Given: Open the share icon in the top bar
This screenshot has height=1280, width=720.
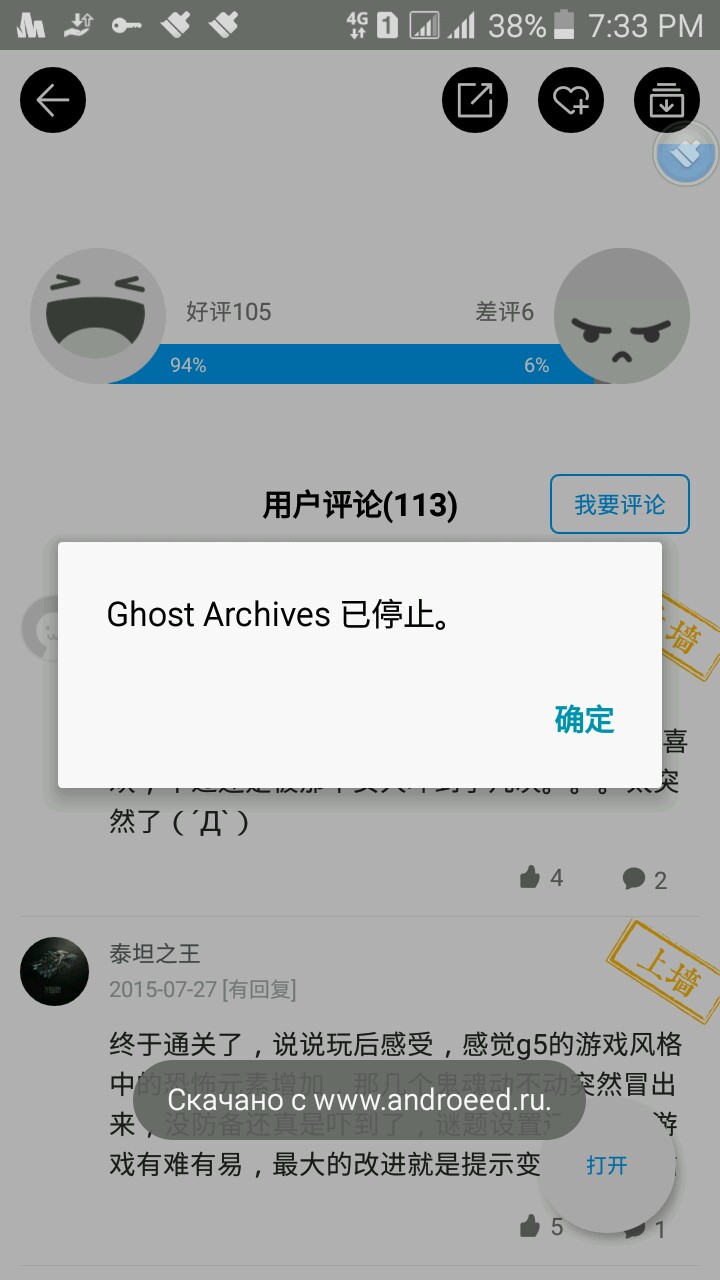Looking at the screenshot, I should point(475,101).
